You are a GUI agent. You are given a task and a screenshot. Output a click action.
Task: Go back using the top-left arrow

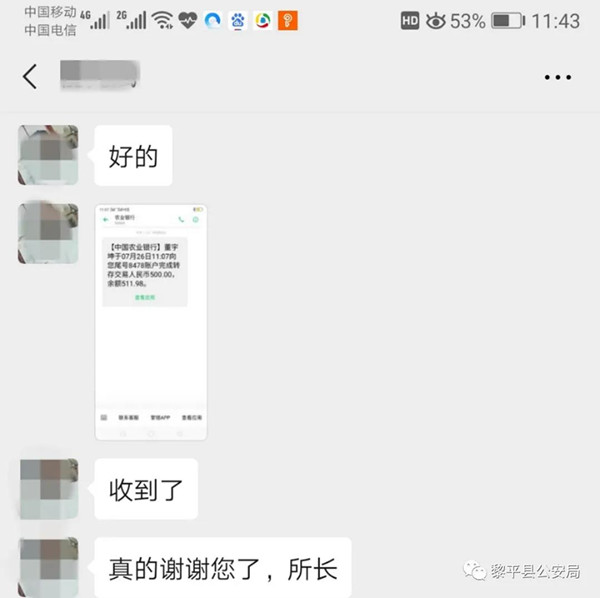30,77
